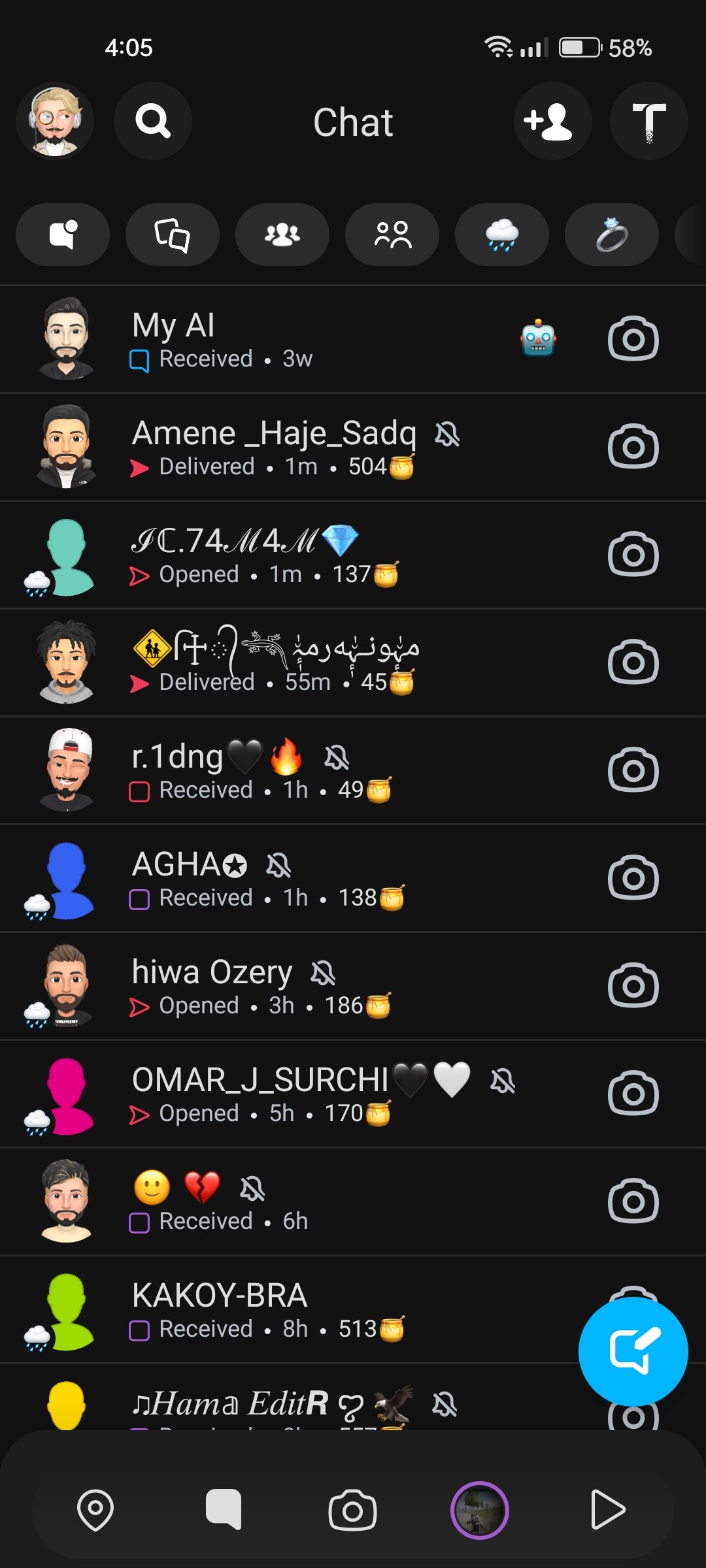
Task: Open the Spotlight tab
Action: click(608, 1511)
